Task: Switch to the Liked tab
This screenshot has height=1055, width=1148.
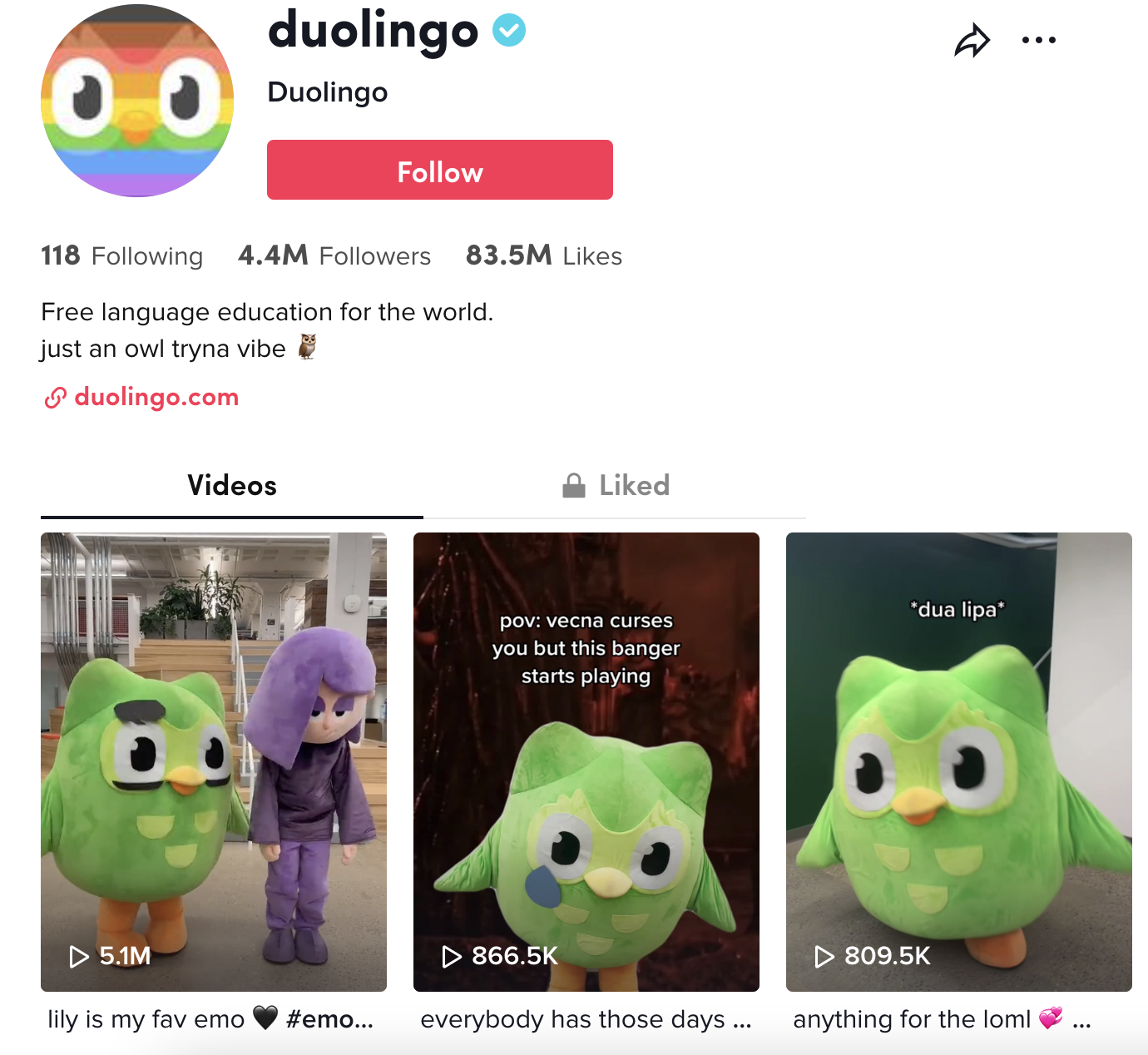Action: [616, 485]
